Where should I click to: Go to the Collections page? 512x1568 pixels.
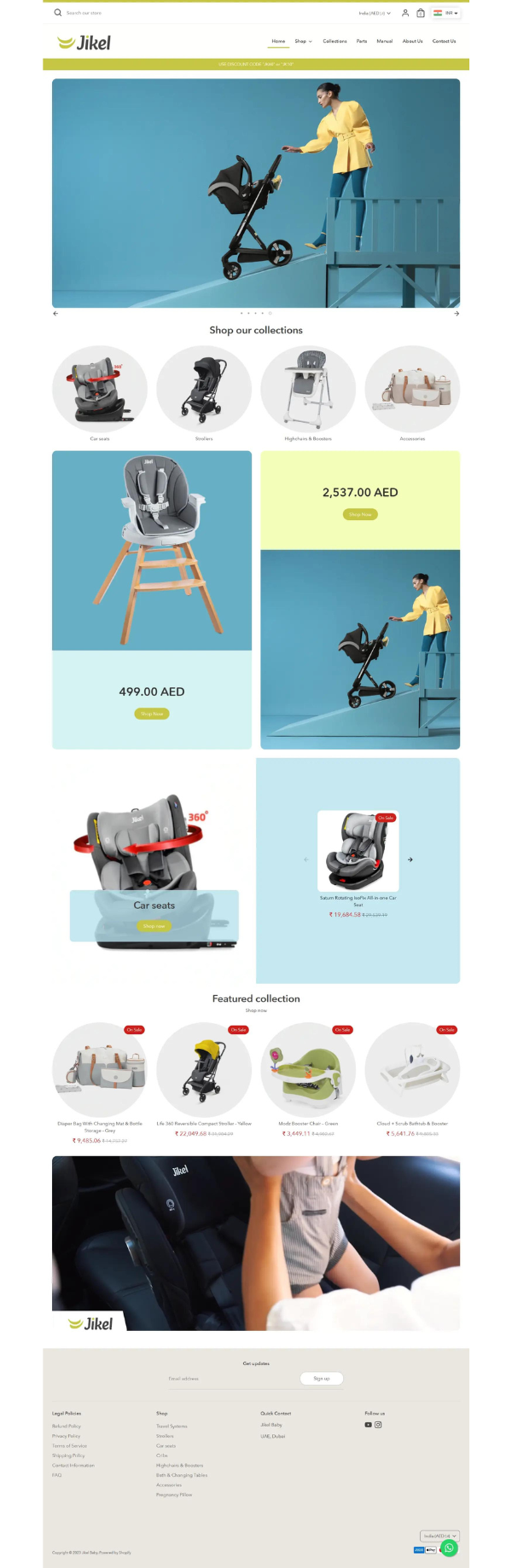335,41
